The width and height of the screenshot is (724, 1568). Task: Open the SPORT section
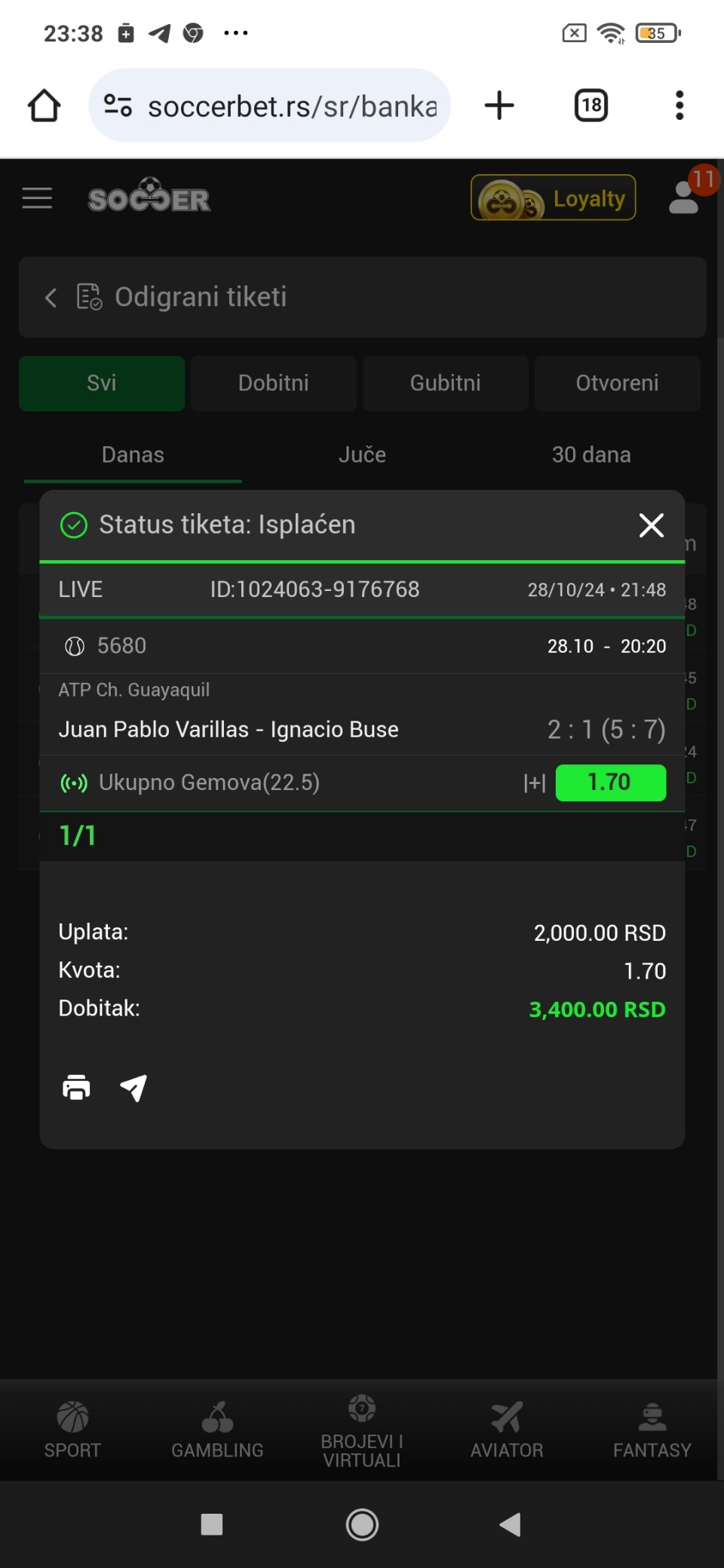click(x=72, y=1430)
